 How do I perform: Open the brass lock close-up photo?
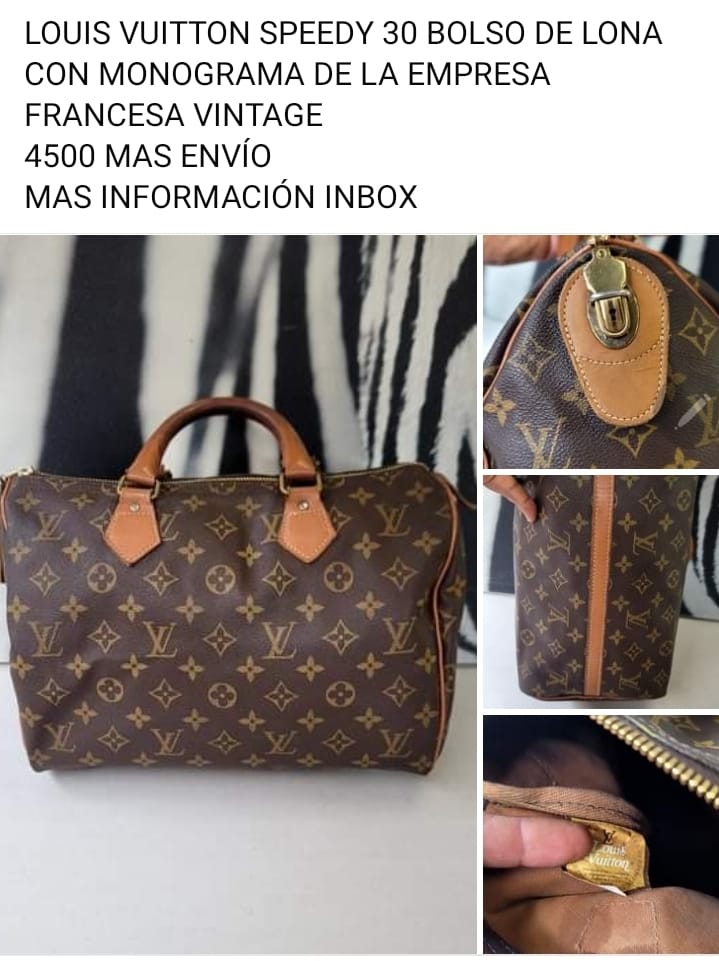(x=600, y=352)
